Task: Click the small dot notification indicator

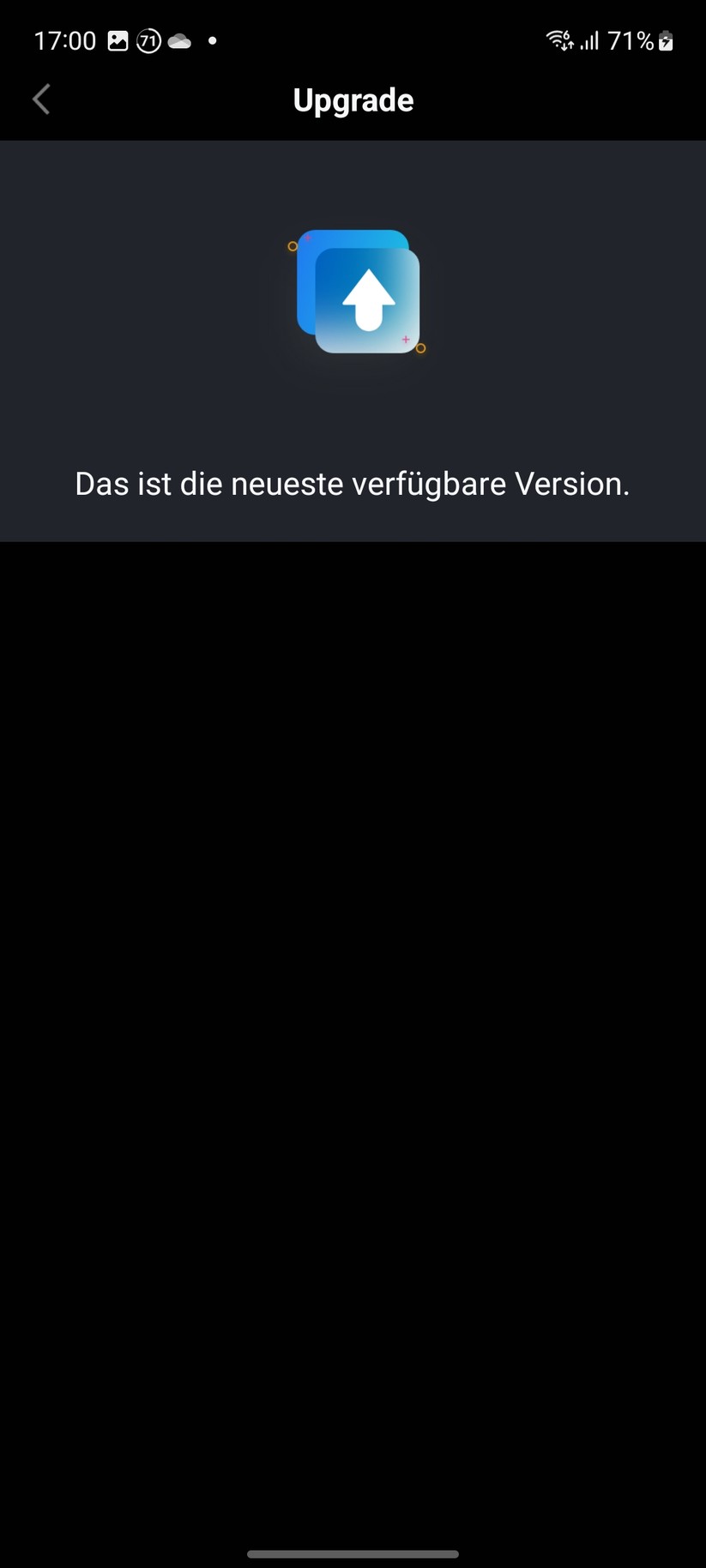Action: tap(212, 40)
